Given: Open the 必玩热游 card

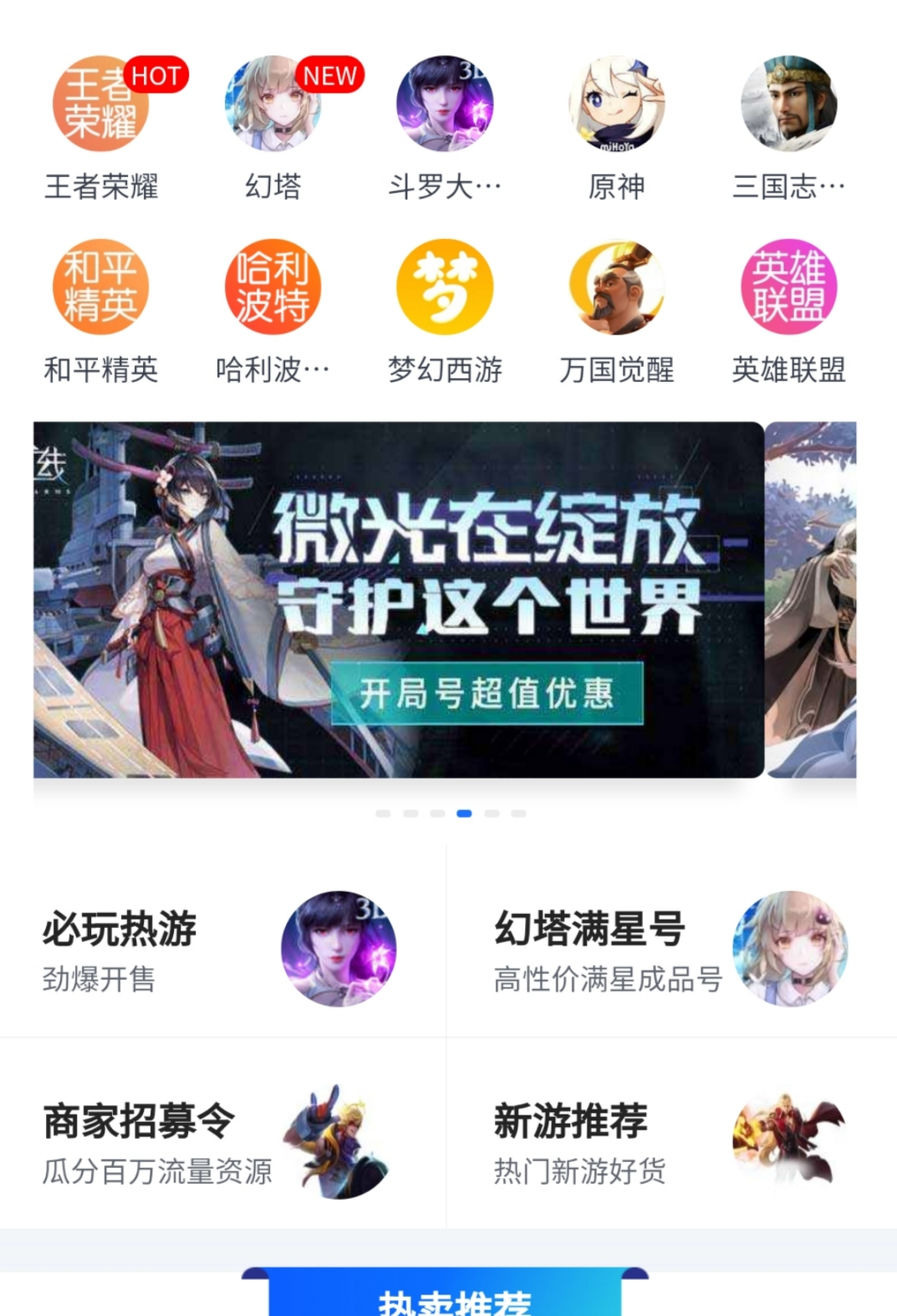Looking at the screenshot, I should click(222, 949).
